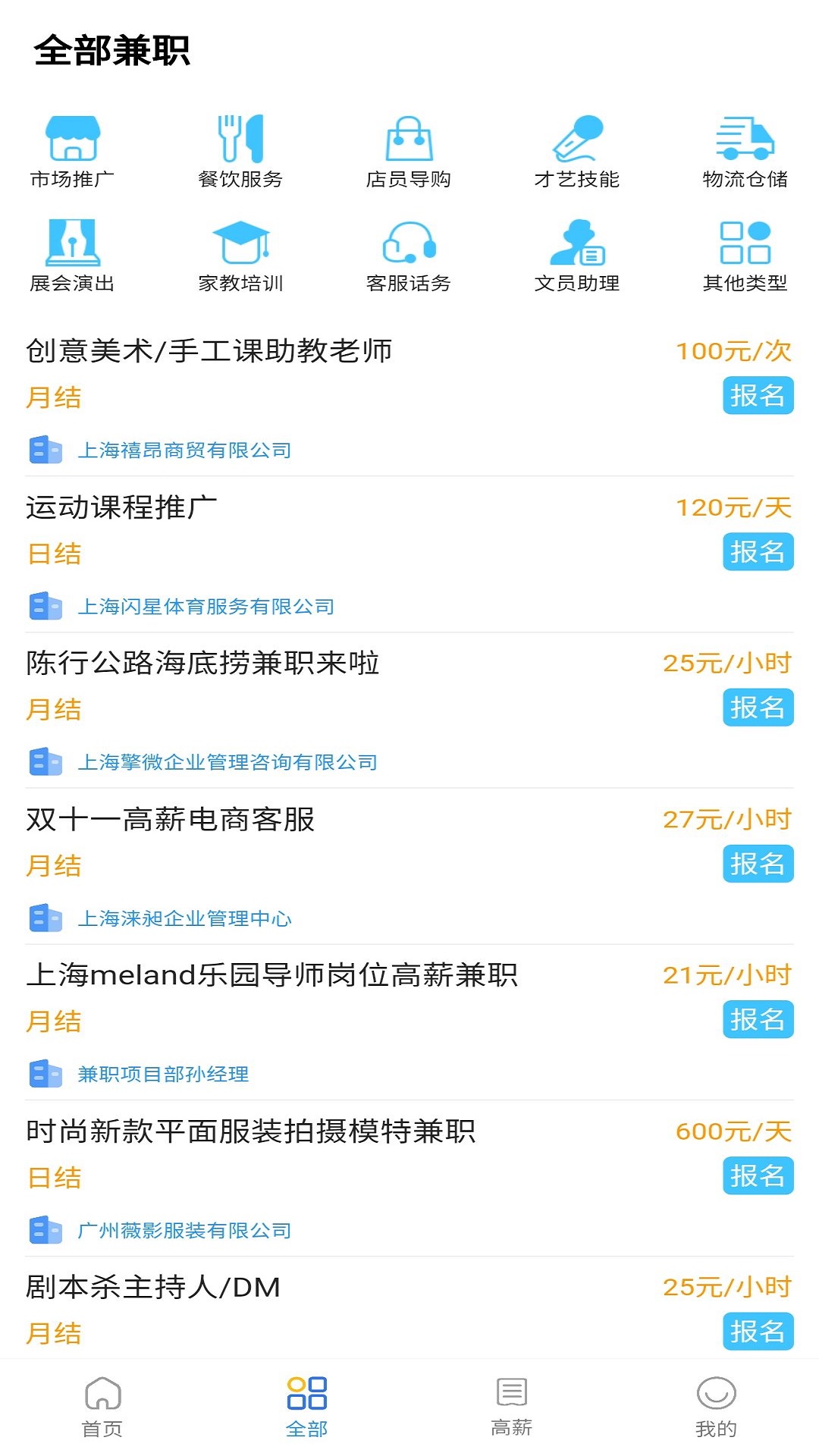Select the 文员助理 category
The height and width of the screenshot is (1456, 819).
click(x=577, y=256)
